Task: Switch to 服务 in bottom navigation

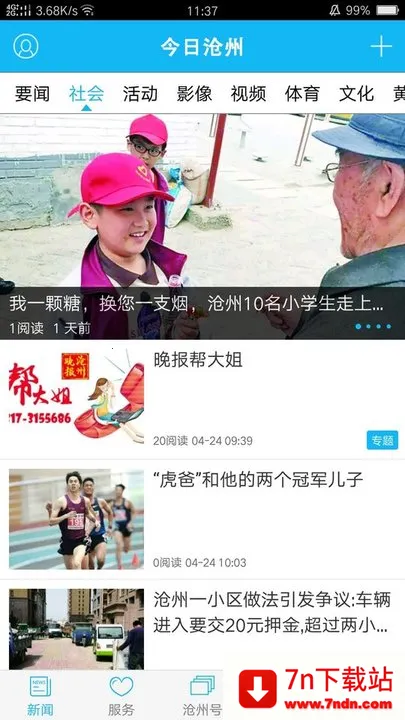Action: (121, 696)
